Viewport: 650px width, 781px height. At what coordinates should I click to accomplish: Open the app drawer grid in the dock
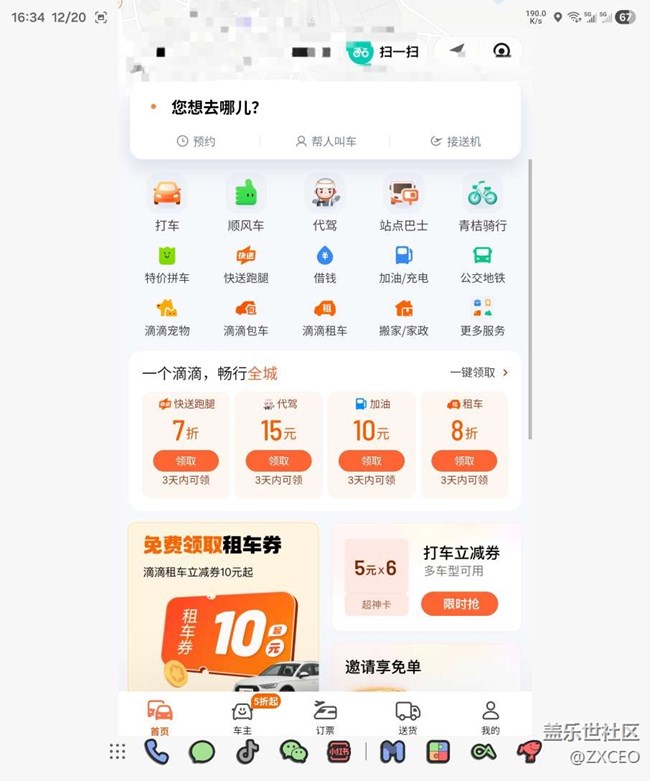click(118, 752)
